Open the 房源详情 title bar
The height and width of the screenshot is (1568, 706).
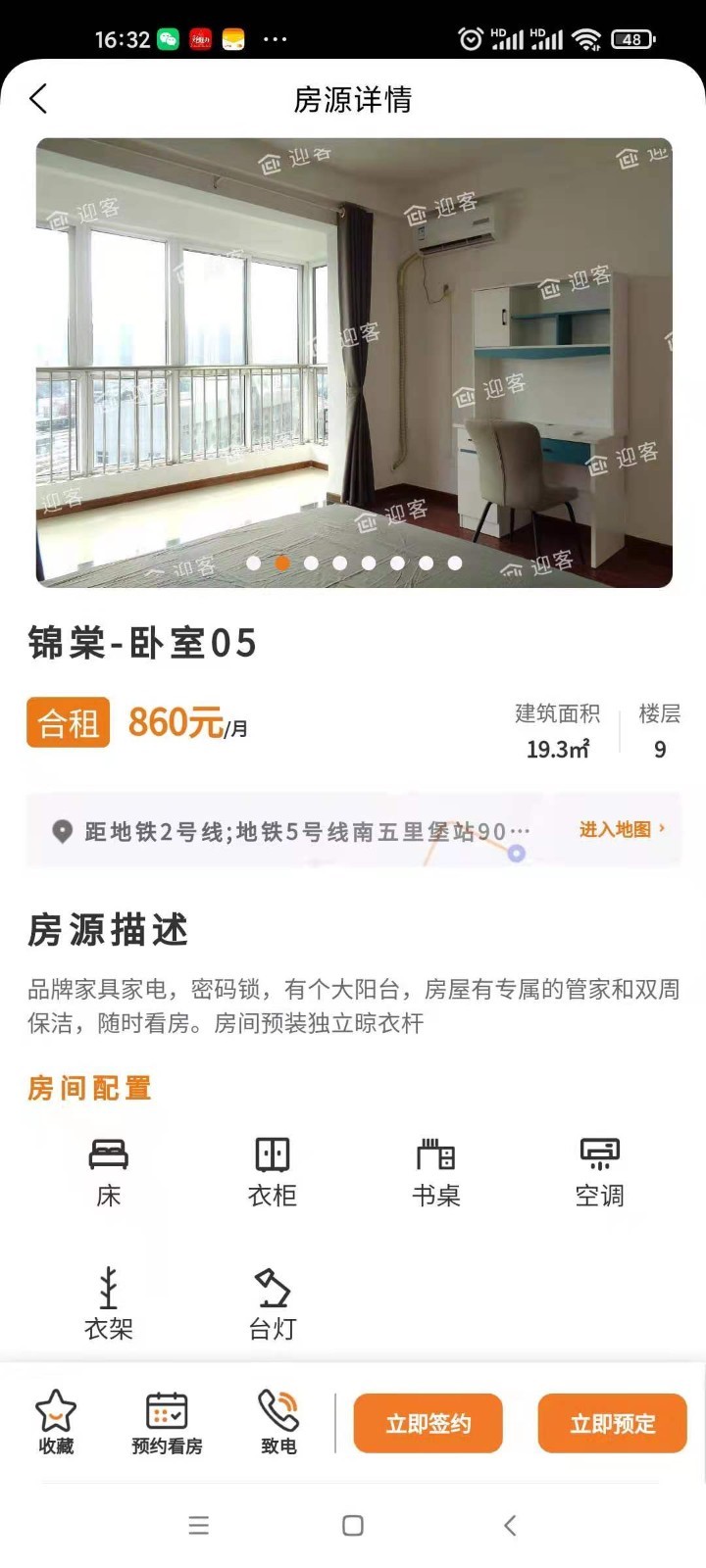click(x=353, y=98)
